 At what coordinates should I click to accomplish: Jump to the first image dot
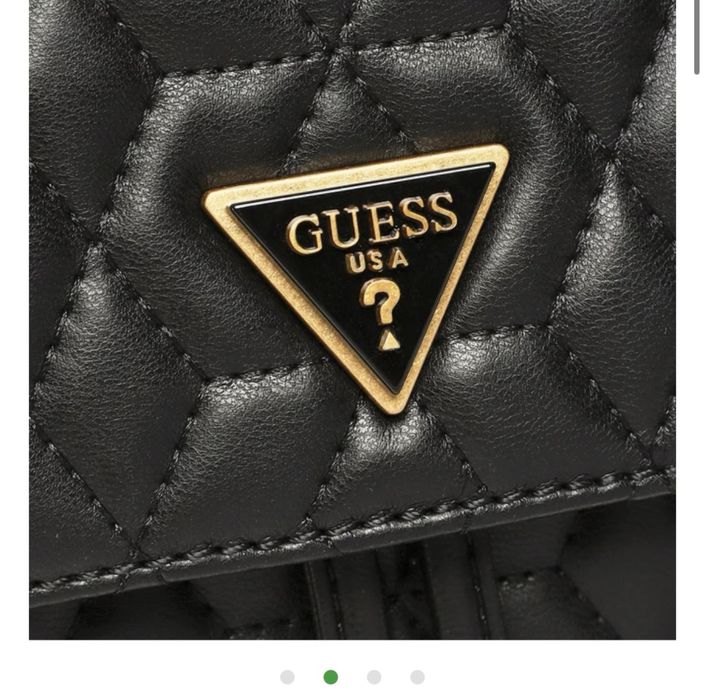coord(287,677)
